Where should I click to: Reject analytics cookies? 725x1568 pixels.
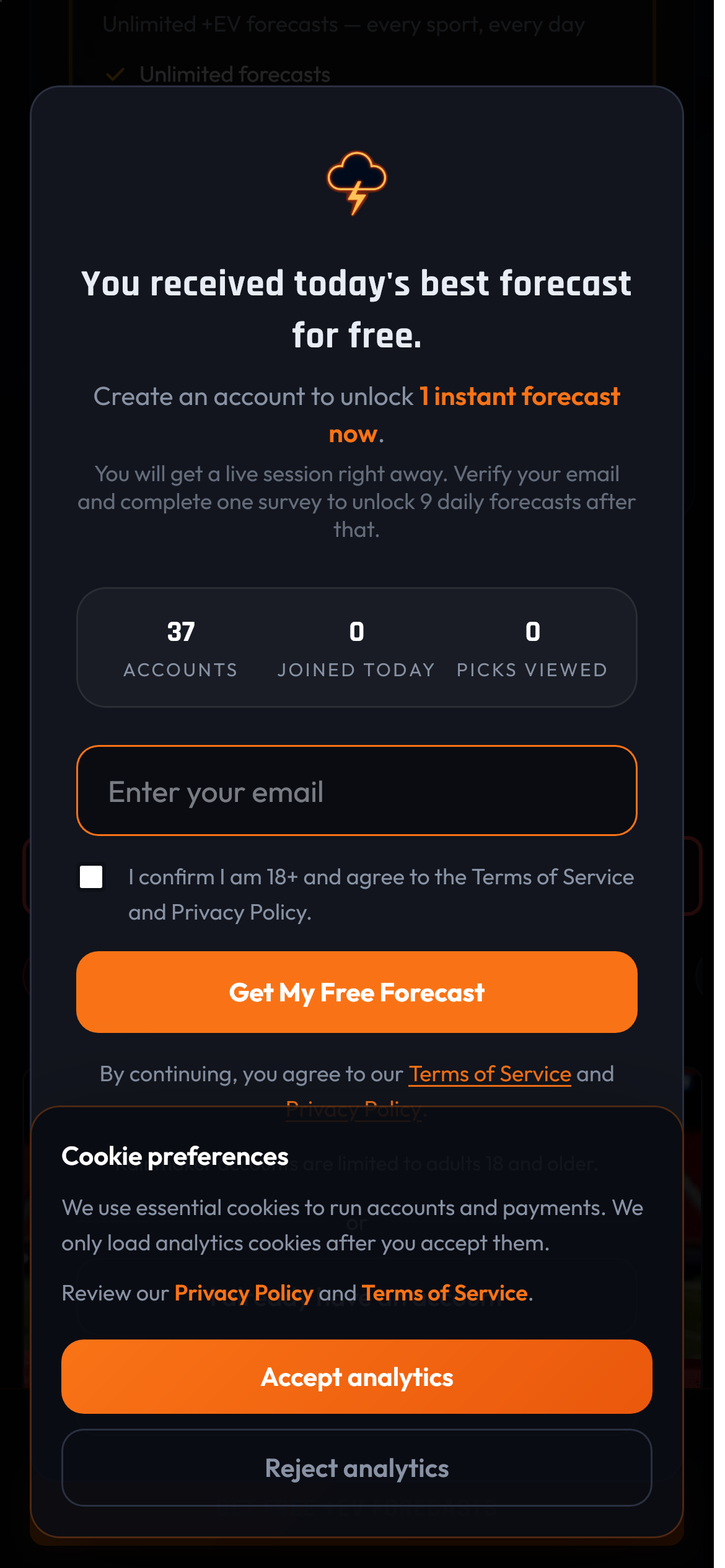[356, 1468]
